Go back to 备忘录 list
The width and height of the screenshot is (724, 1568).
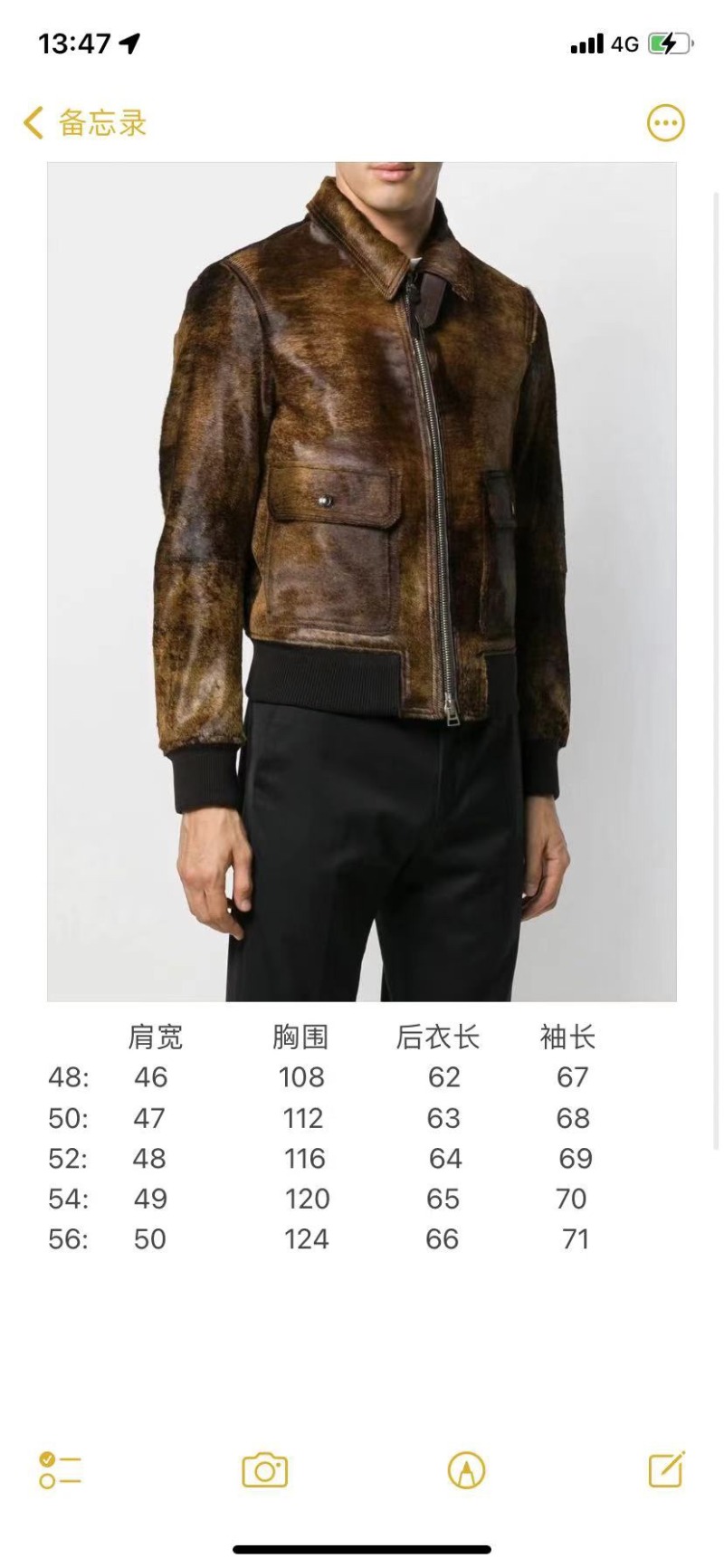click(84, 123)
